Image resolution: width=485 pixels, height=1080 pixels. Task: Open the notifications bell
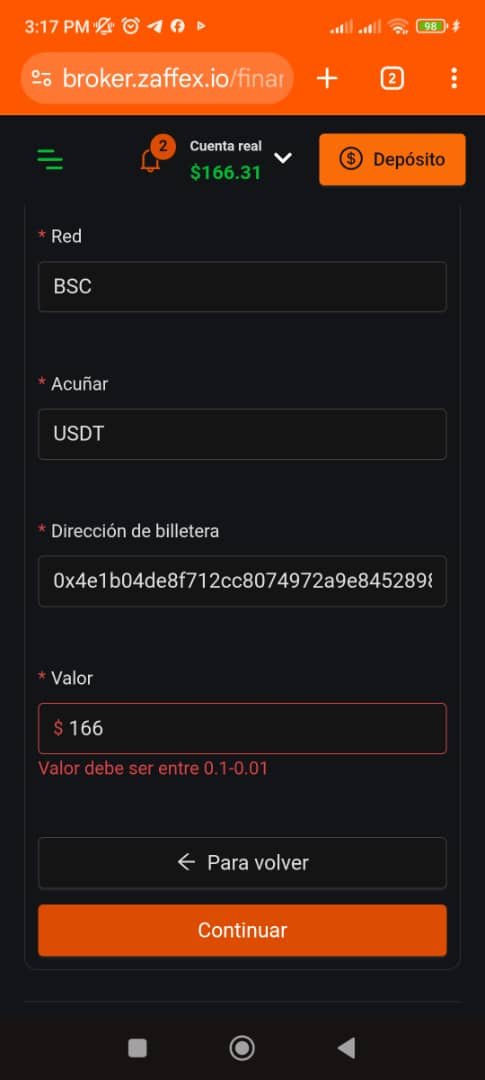click(x=151, y=160)
